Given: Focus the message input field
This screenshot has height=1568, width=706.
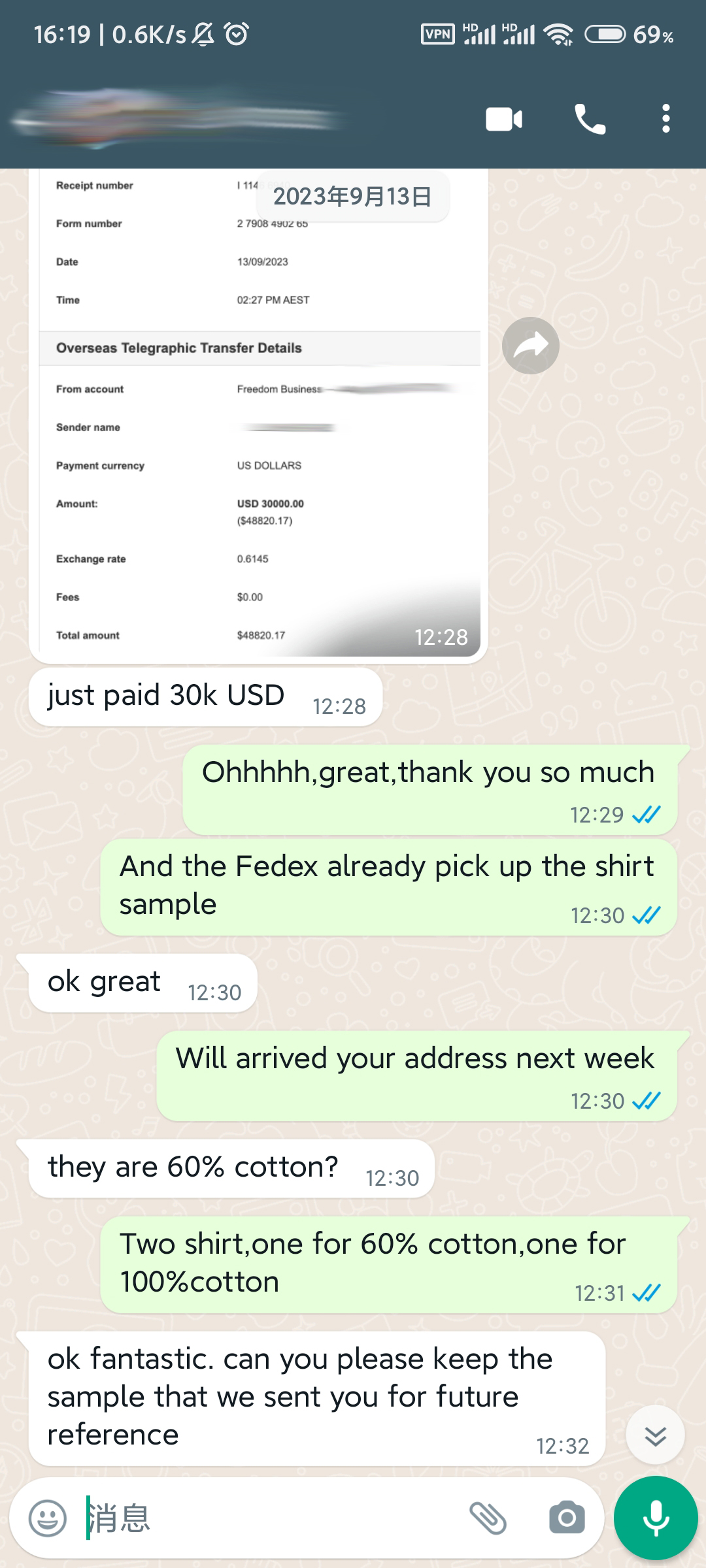Looking at the screenshot, I should [x=275, y=1518].
